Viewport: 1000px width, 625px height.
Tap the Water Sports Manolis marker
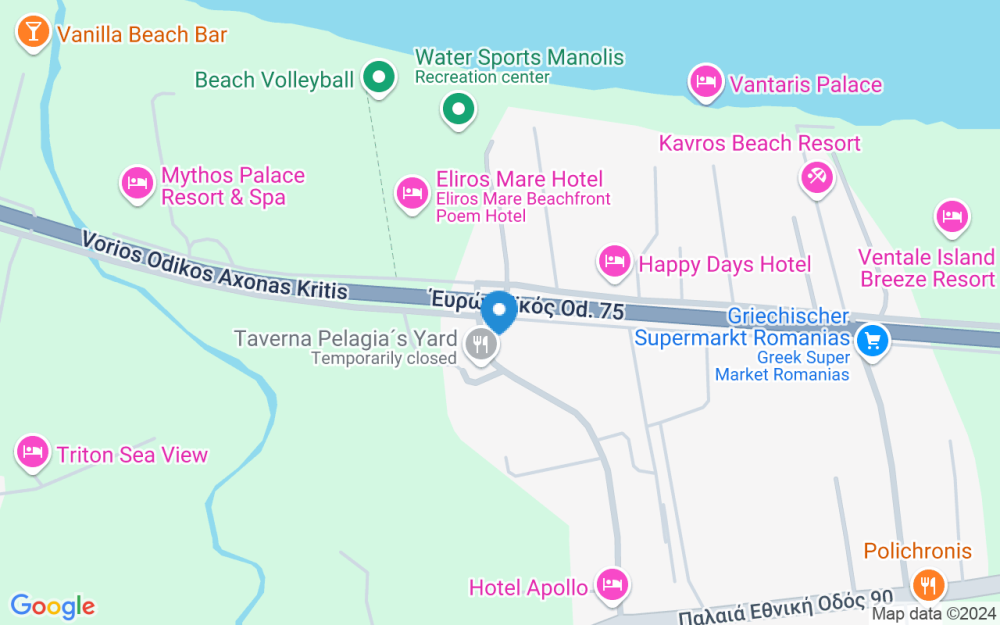459,111
